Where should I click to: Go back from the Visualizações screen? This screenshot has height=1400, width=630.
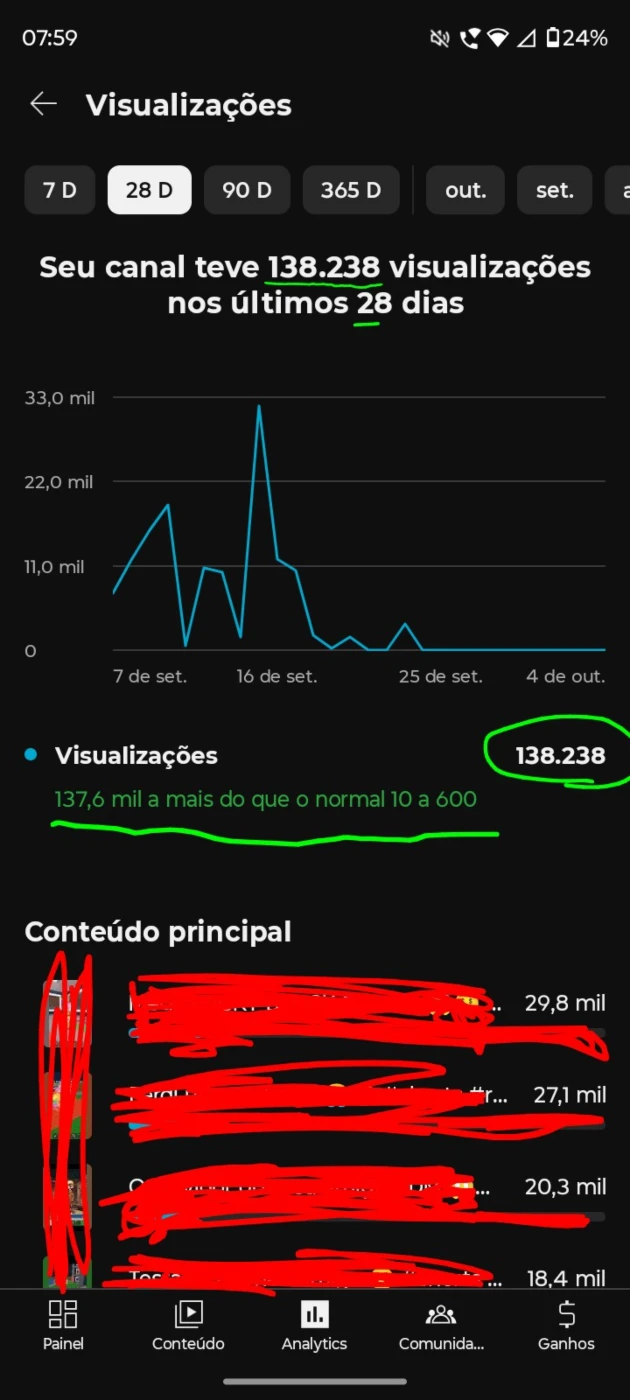point(43,104)
